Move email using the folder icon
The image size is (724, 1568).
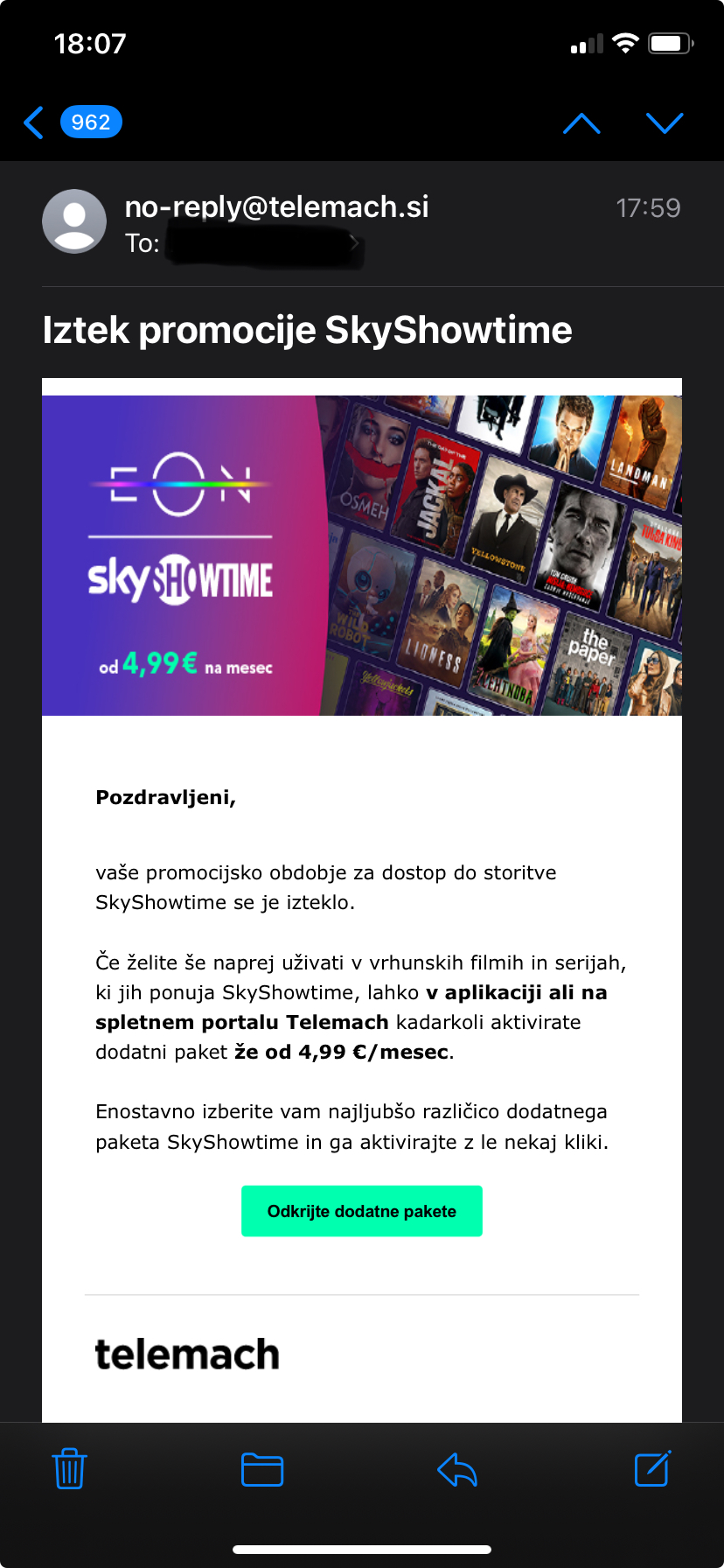click(261, 1469)
